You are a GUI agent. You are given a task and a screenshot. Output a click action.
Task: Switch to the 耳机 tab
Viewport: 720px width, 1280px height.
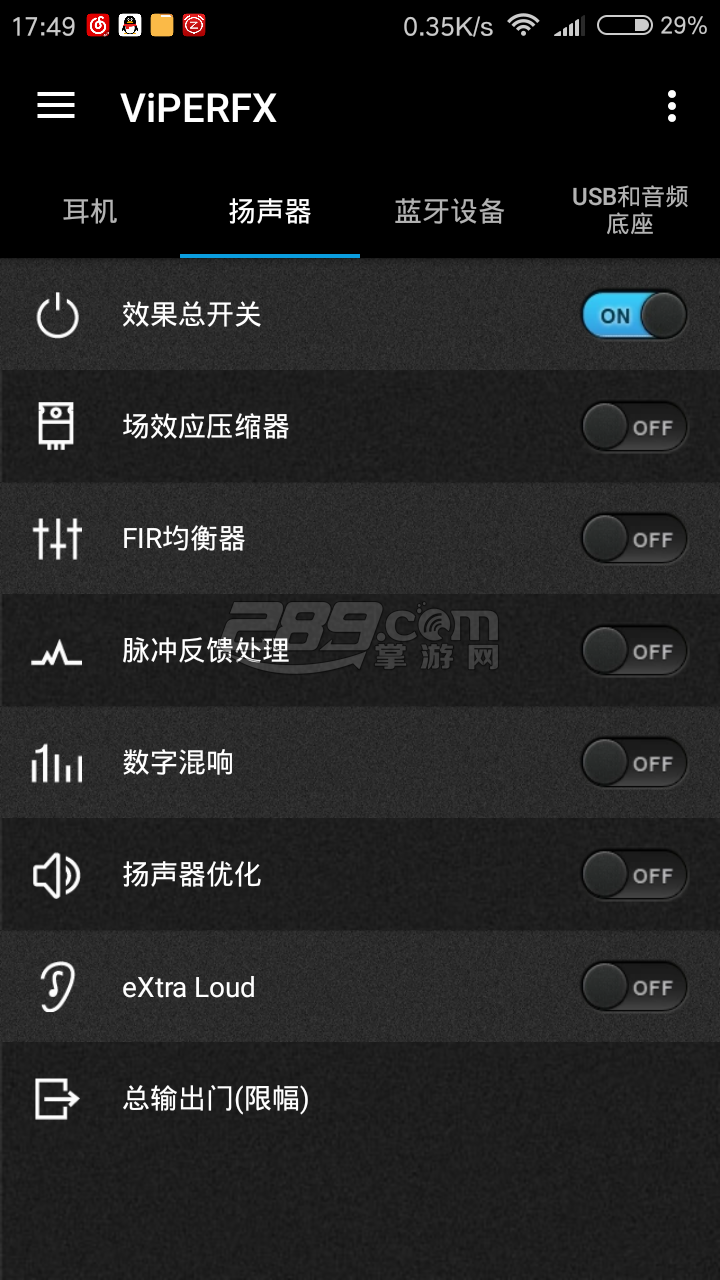90,211
